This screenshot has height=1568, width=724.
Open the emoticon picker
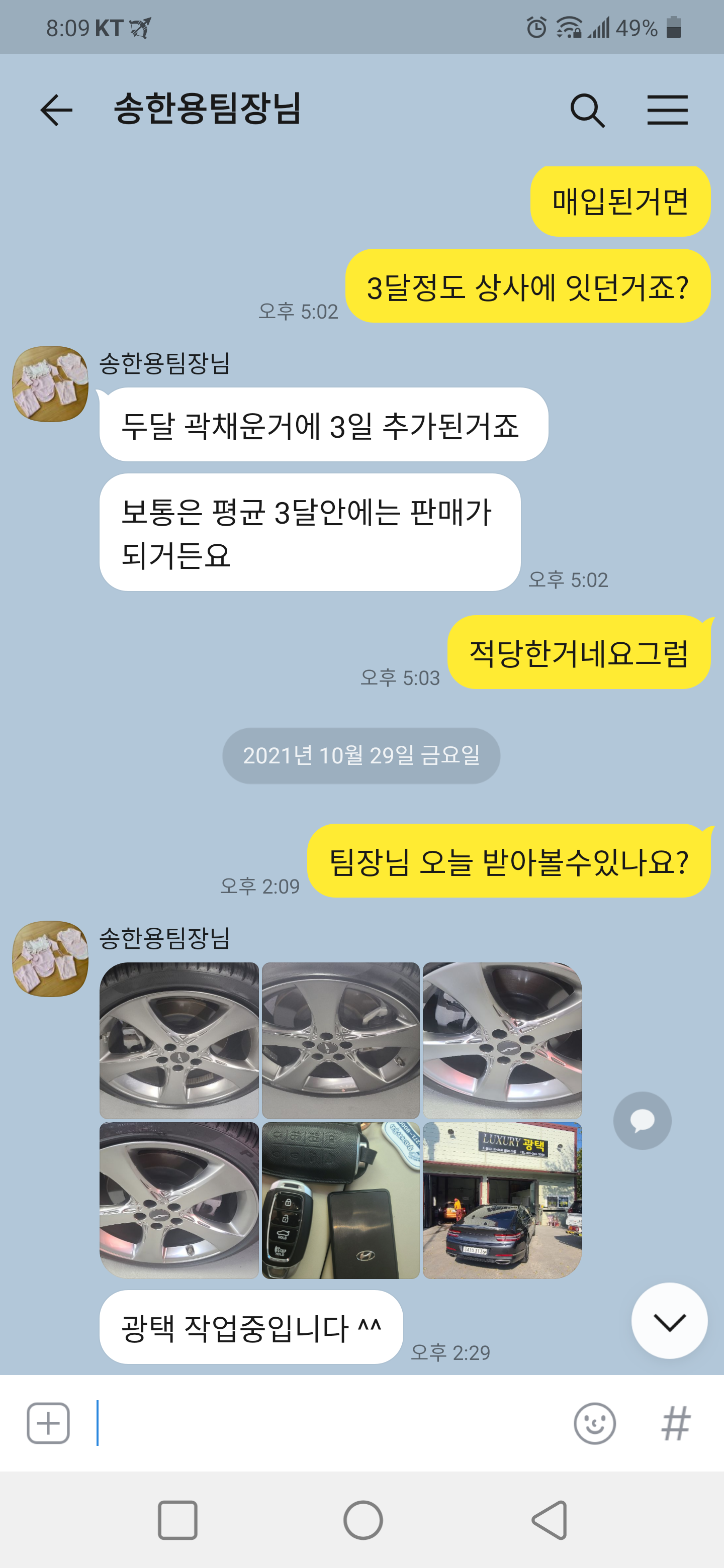click(594, 1423)
